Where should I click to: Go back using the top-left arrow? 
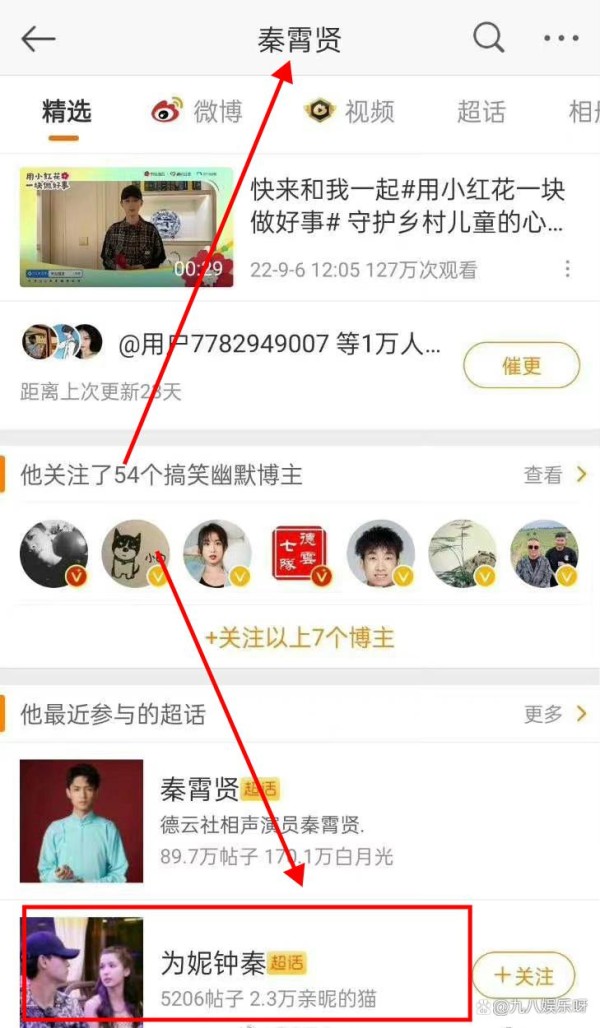pyautogui.click(x=38, y=39)
